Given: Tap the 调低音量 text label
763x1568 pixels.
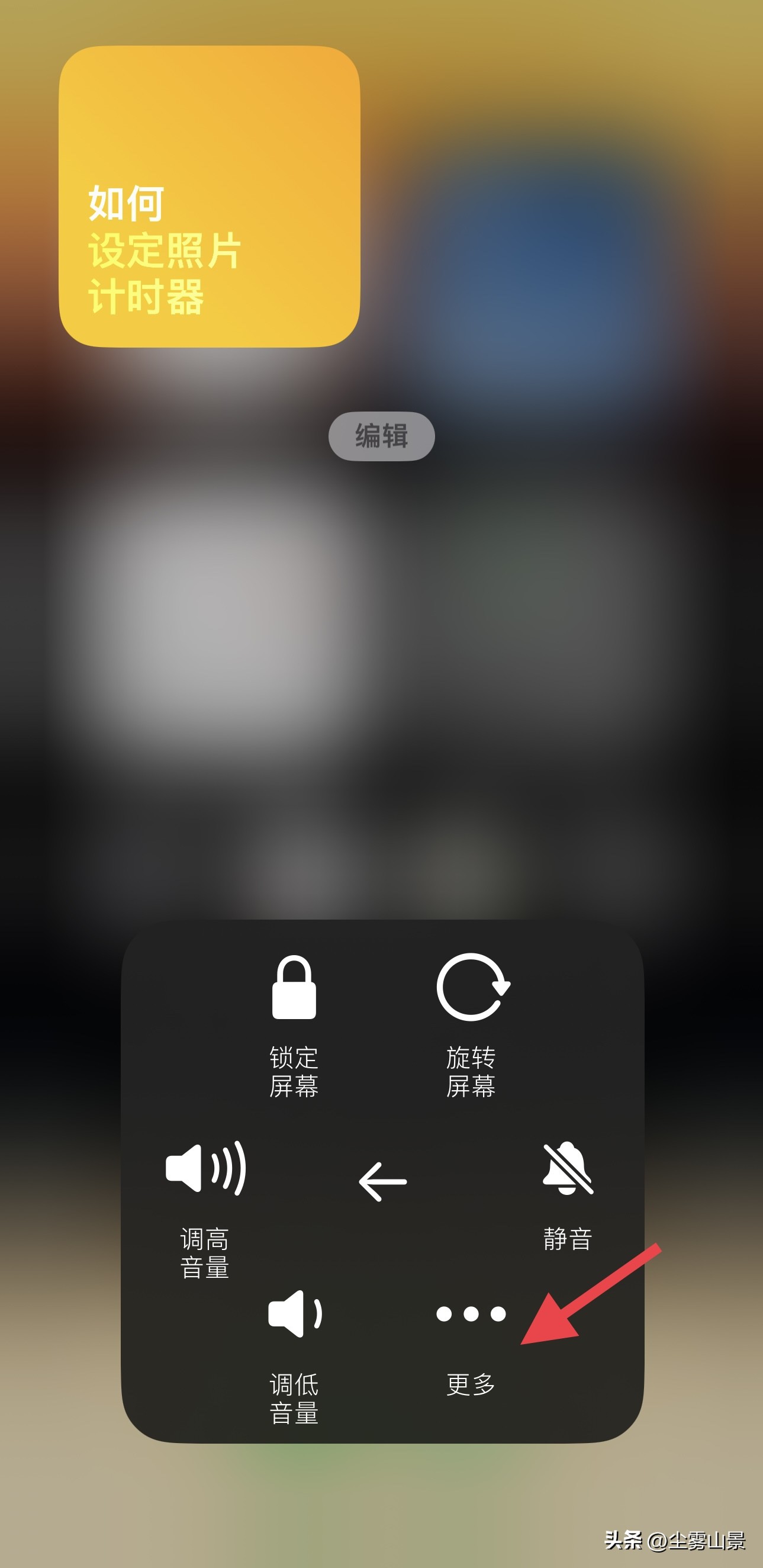Looking at the screenshot, I should [x=296, y=1397].
